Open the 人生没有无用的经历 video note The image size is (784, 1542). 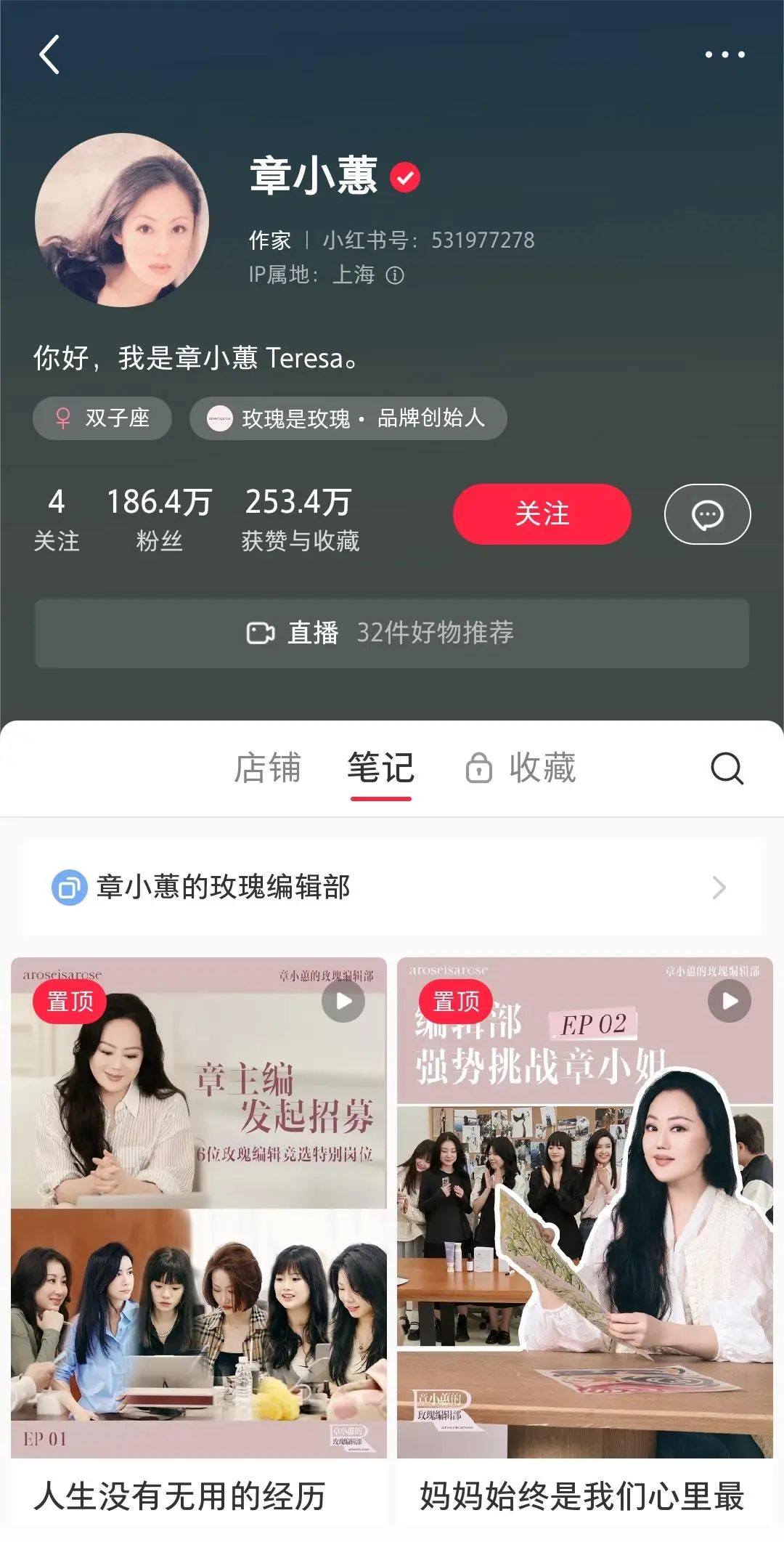point(199,1235)
